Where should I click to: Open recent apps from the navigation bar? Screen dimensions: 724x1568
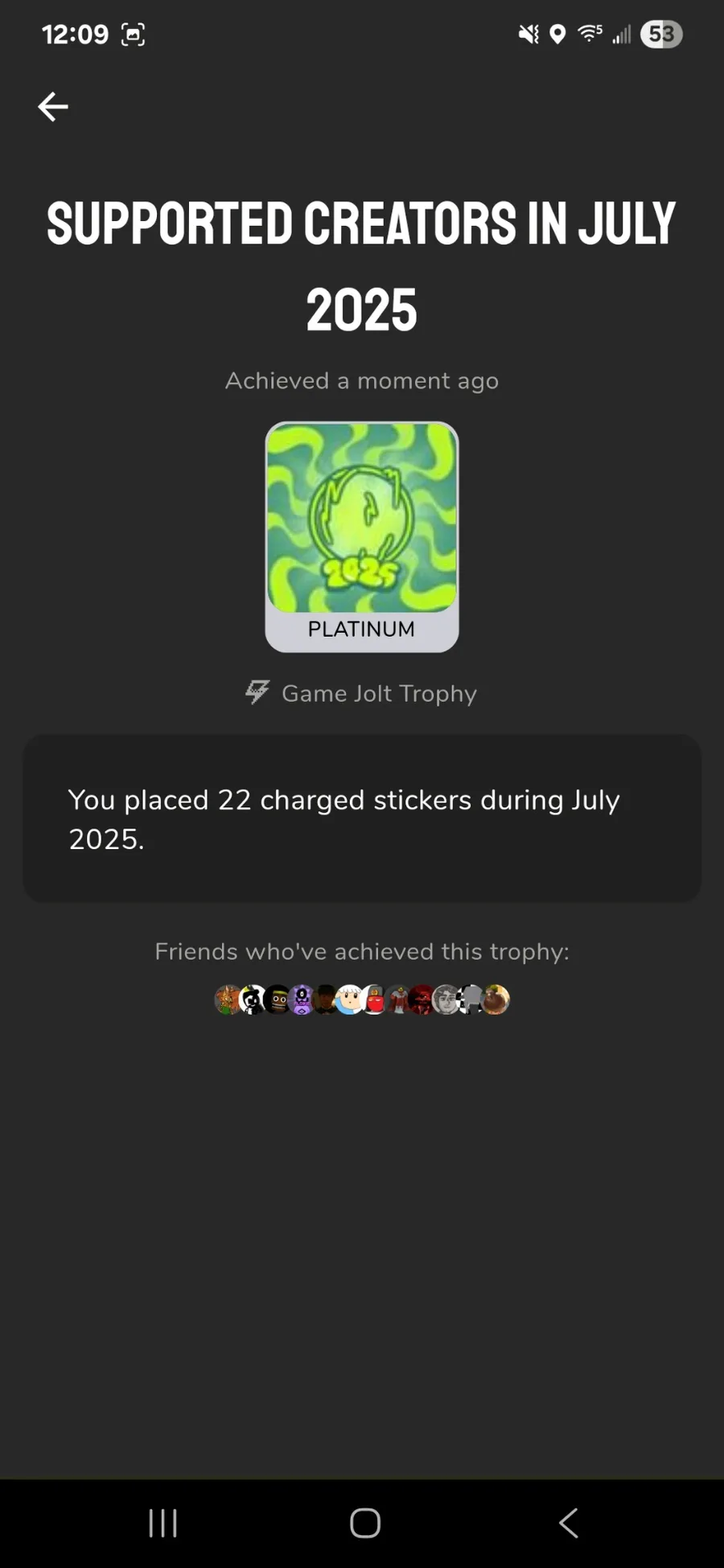tap(162, 1522)
